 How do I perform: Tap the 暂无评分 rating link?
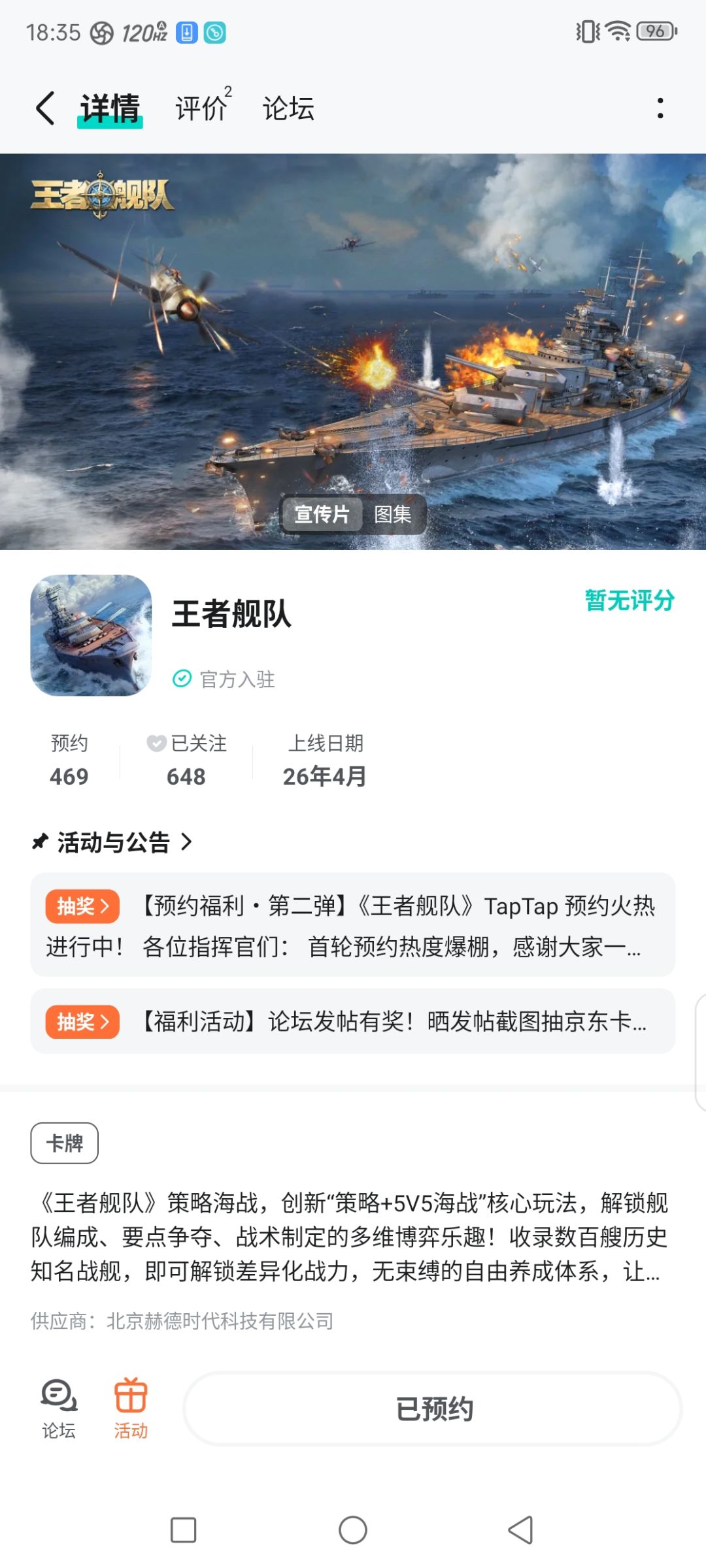click(630, 600)
